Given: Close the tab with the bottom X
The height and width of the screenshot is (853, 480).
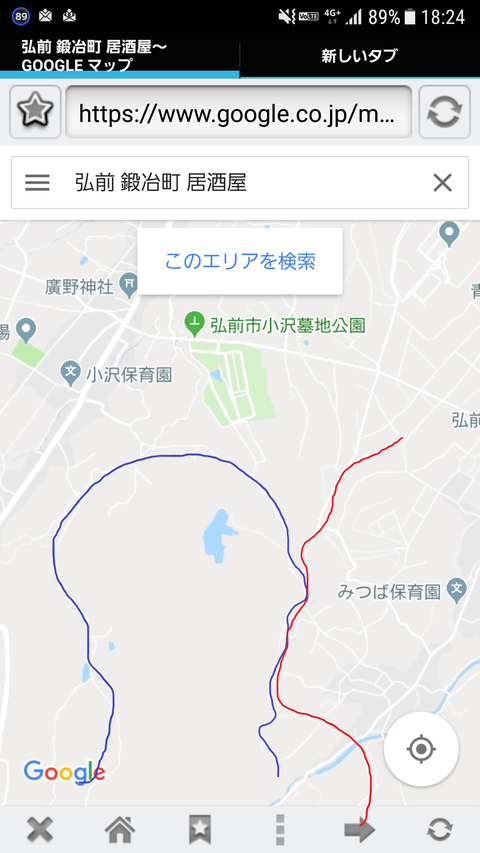Looking at the screenshot, I should [x=40, y=831].
